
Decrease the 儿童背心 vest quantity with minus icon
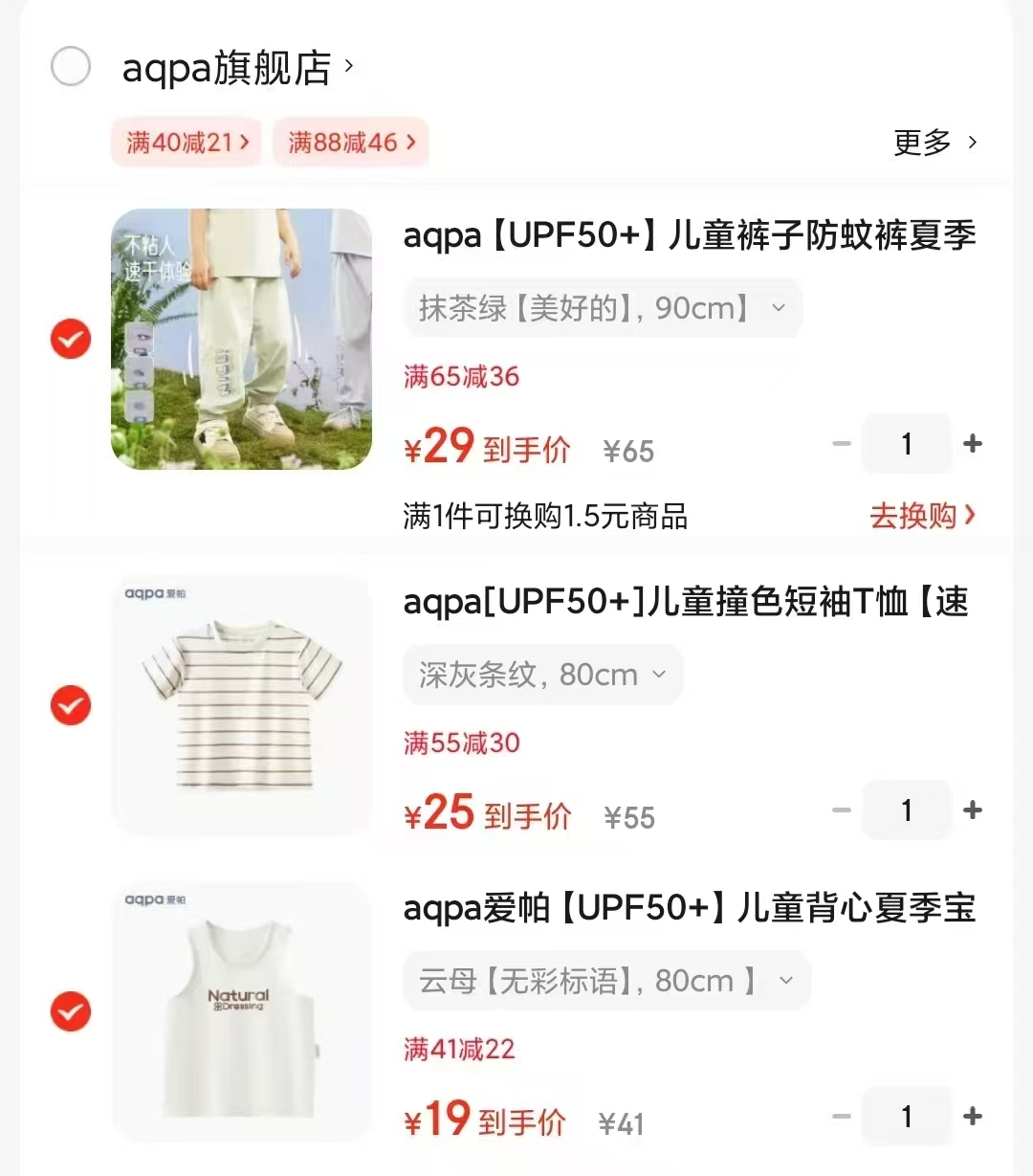pyautogui.click(x=841, y=1116)
